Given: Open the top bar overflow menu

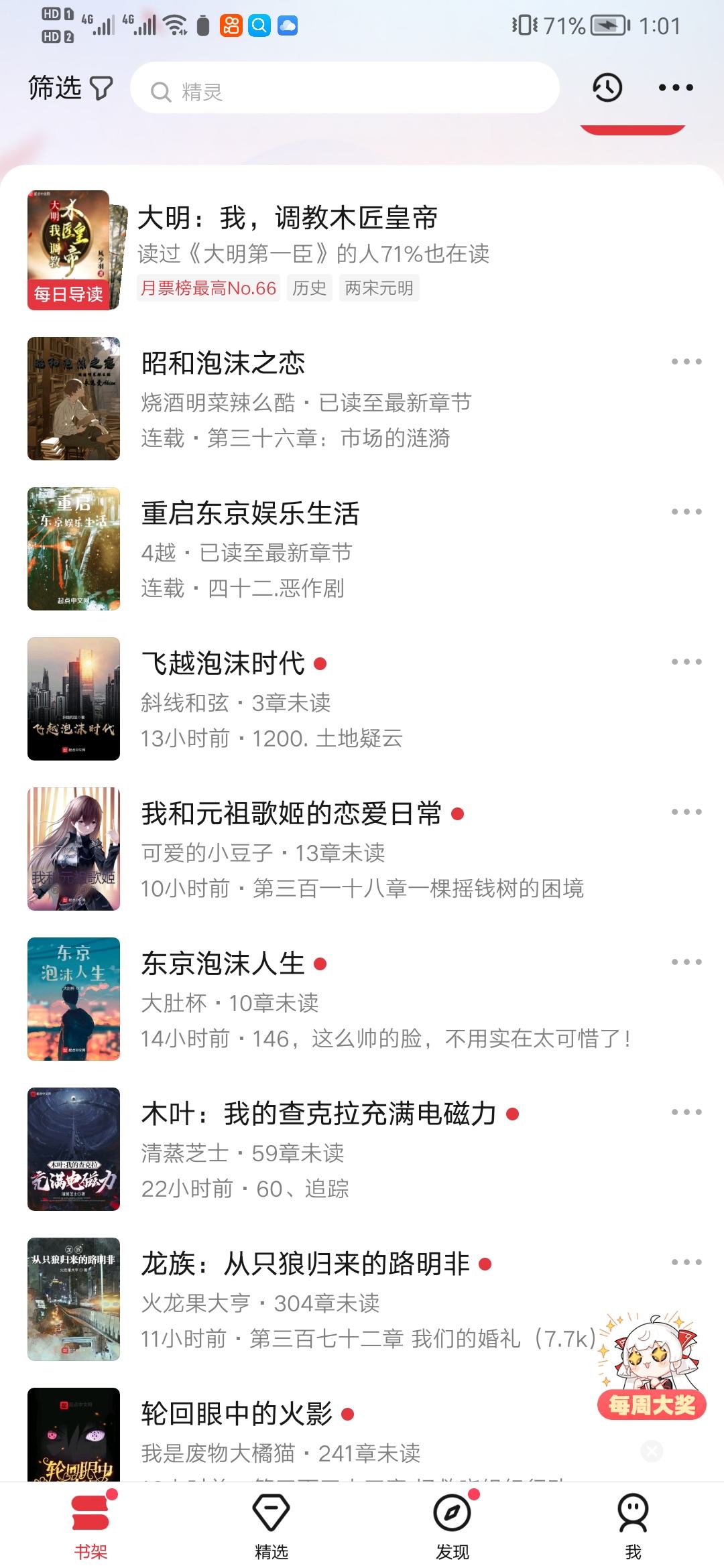Looking at the screenshot, I should 675,88.
